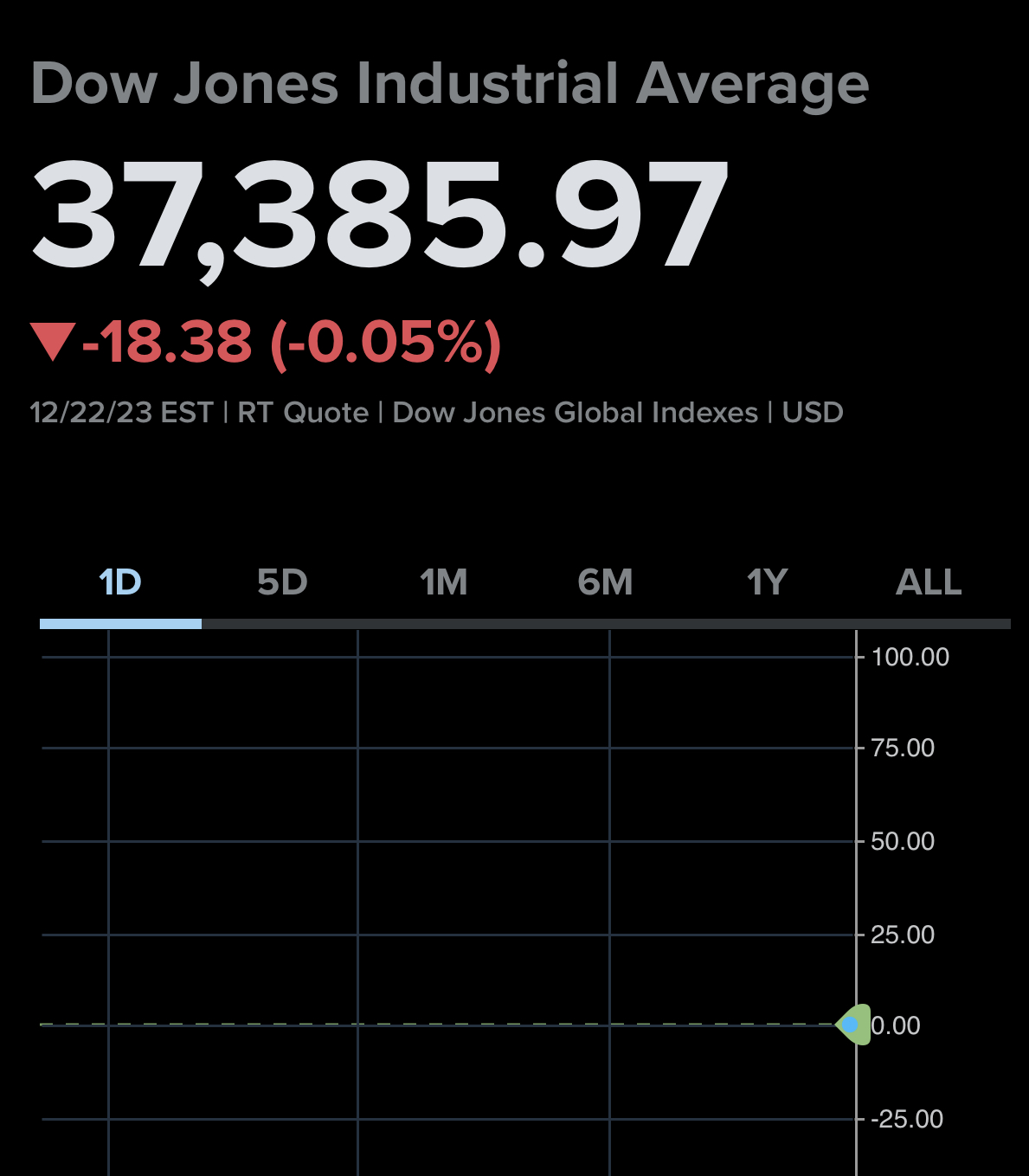Show the ALL time chart
1029x1176 pixels.
tap(929, 582)
